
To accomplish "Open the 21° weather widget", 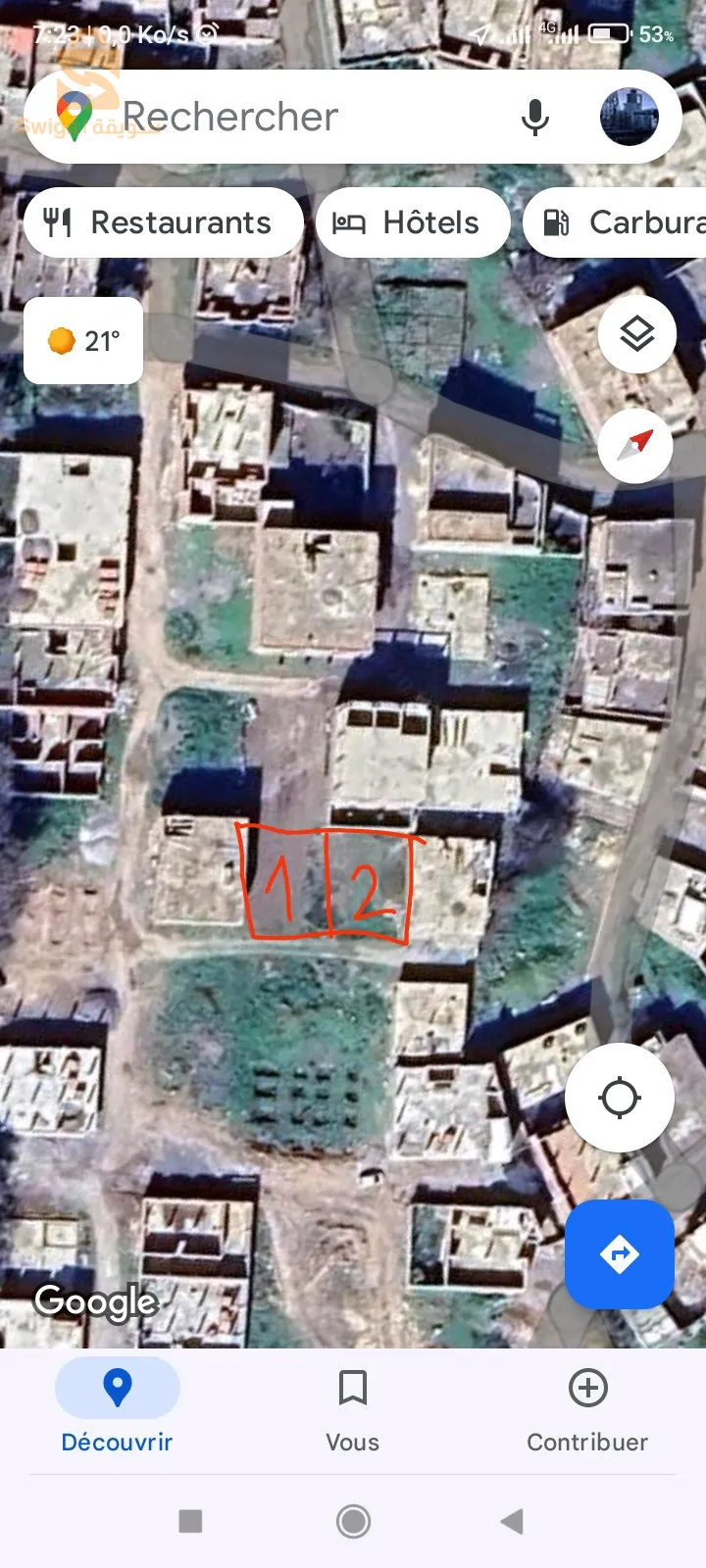I will coord(83,341).
